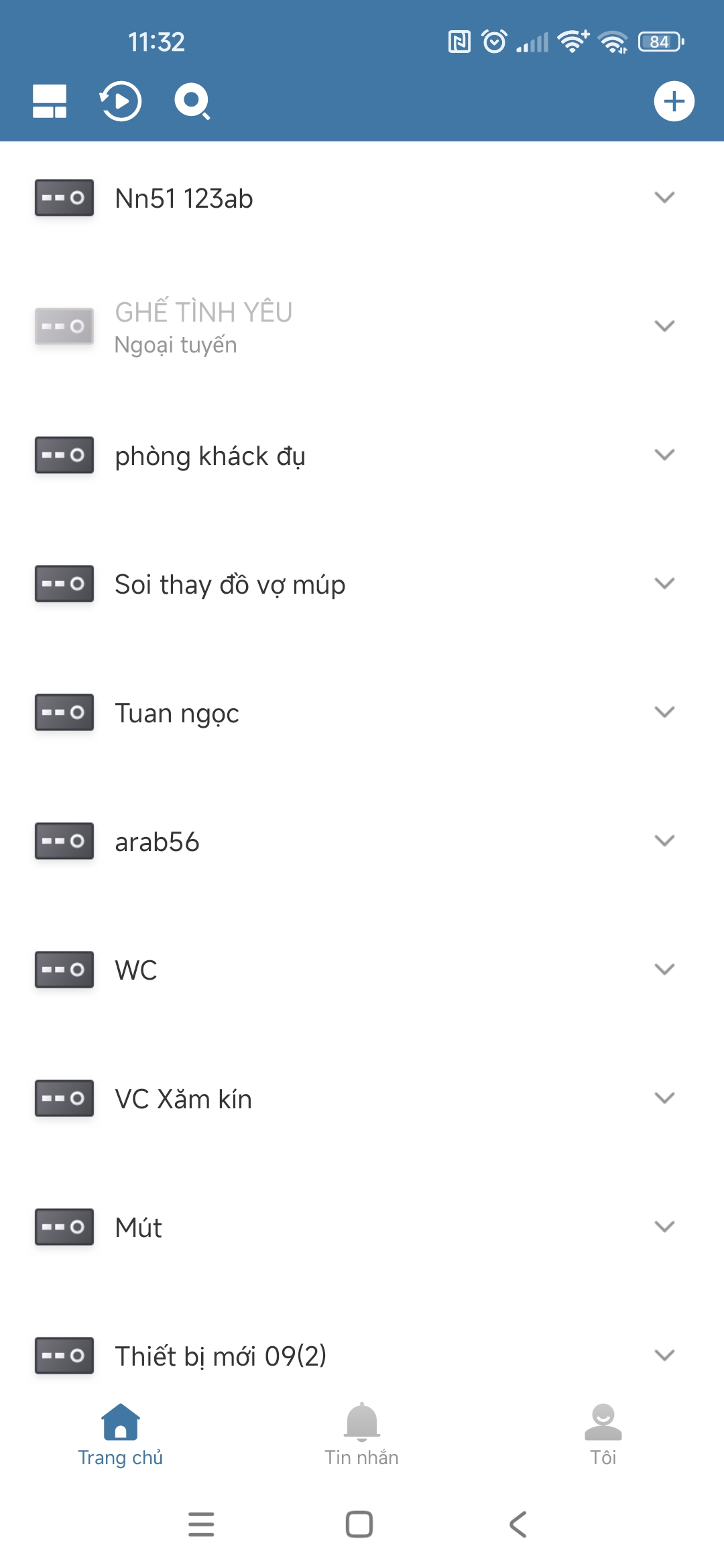
Task: Add a new device with plus button
Action: 674,101
